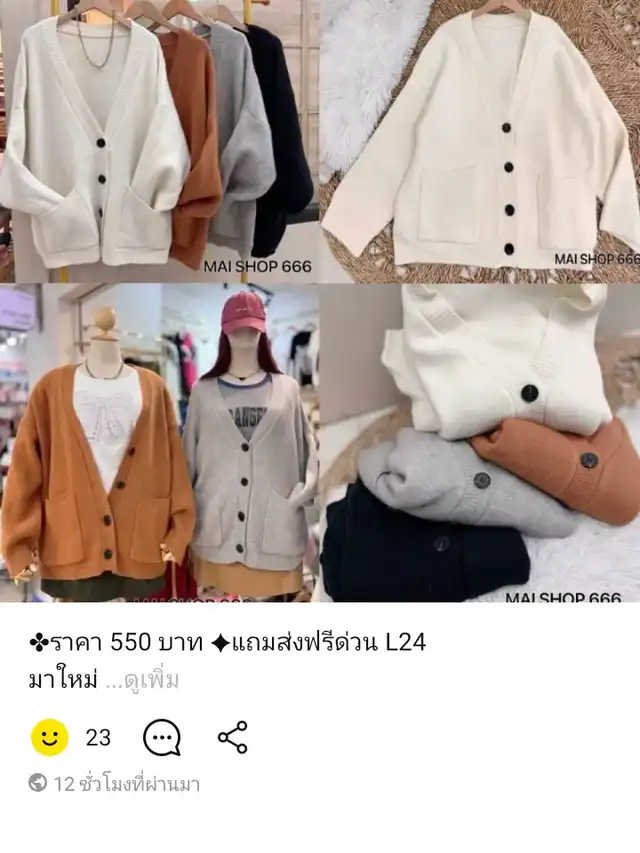Share this cardigan post
Viewport: 640px width, 853px height.
(233, 738)
